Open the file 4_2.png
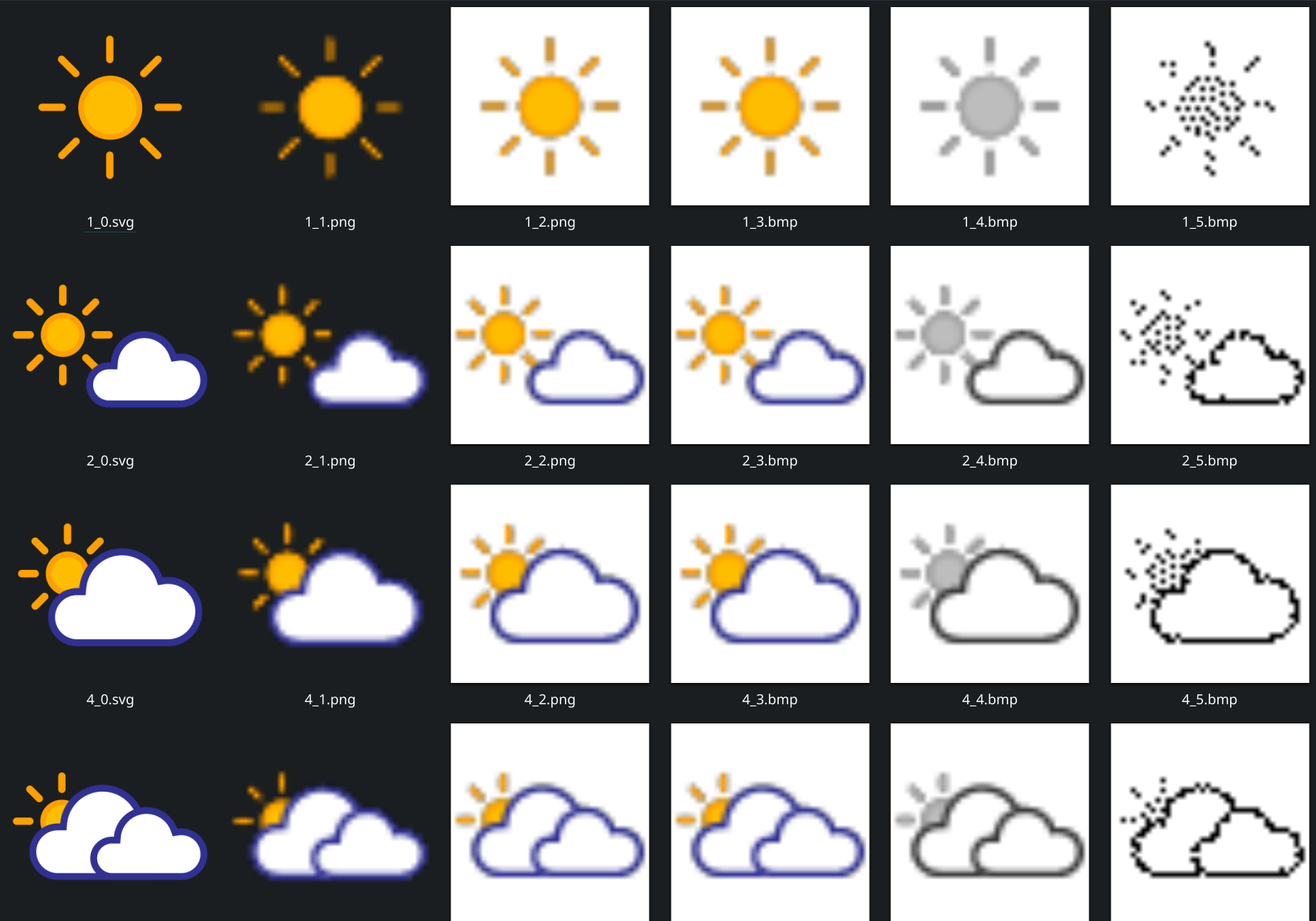Image resolution: width=1316 pixels, height=921 pixels. [549, 585]
